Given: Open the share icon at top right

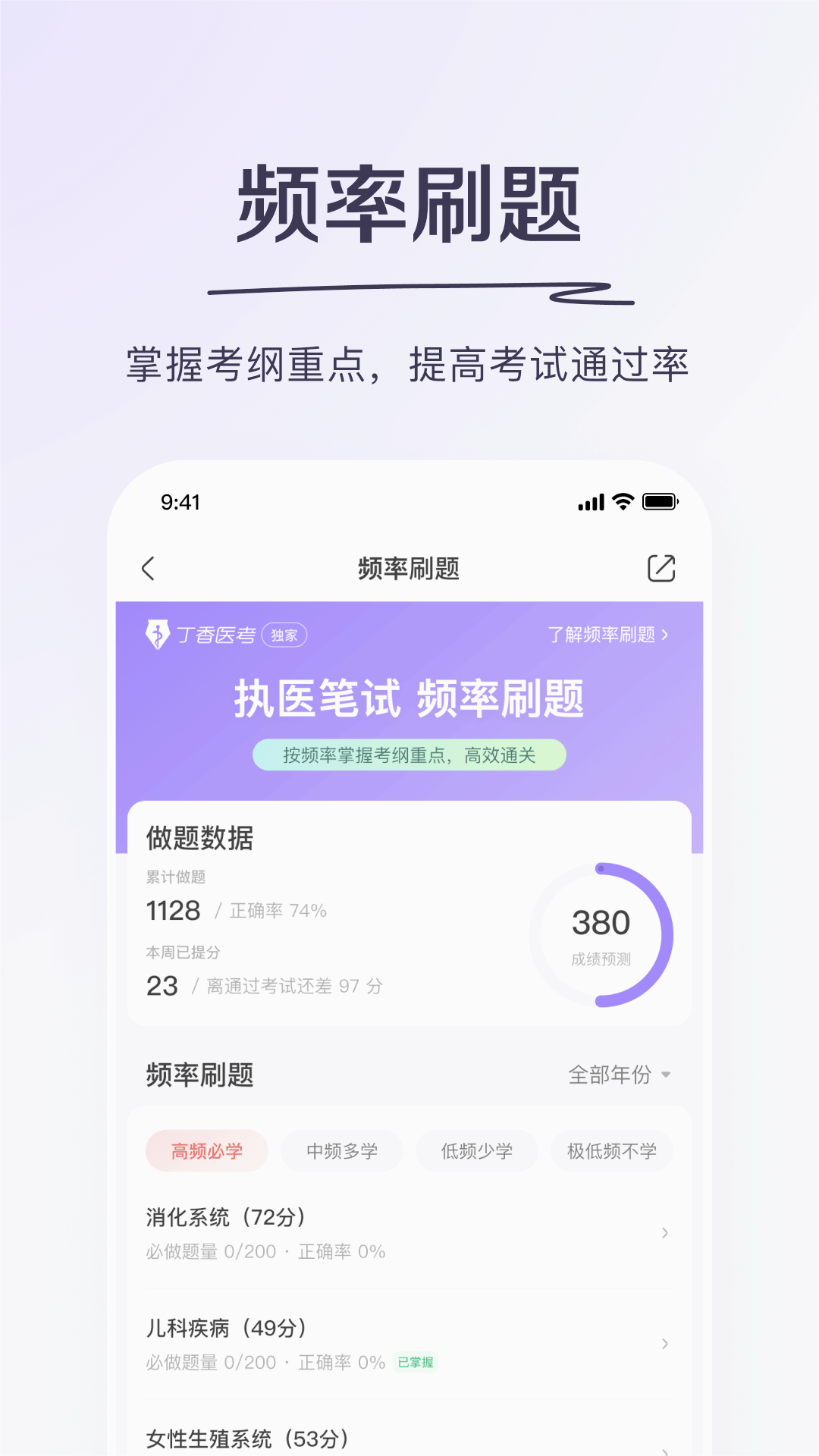Looking at the screenshot, I should [x=661, y=567].
